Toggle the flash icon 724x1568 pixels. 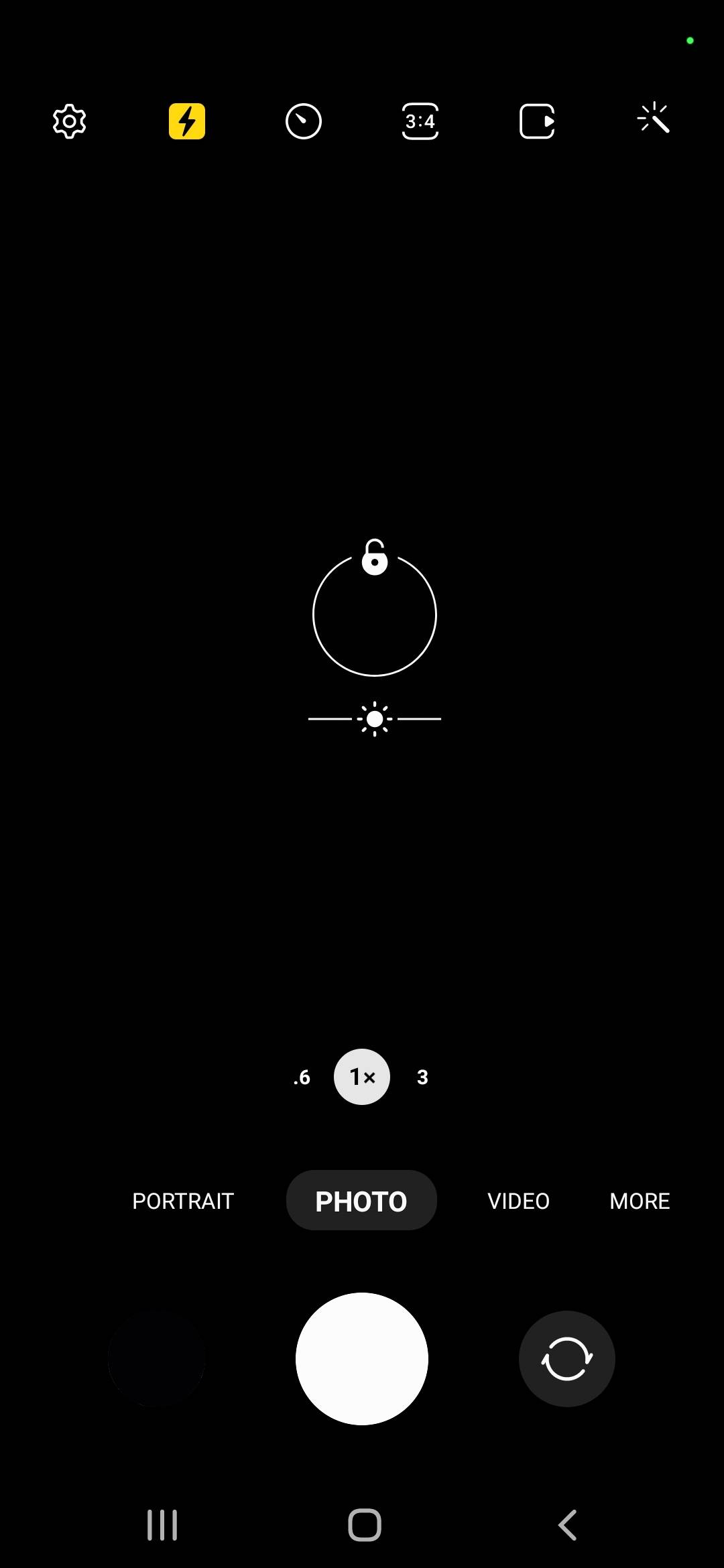click(x=187, y=121)
